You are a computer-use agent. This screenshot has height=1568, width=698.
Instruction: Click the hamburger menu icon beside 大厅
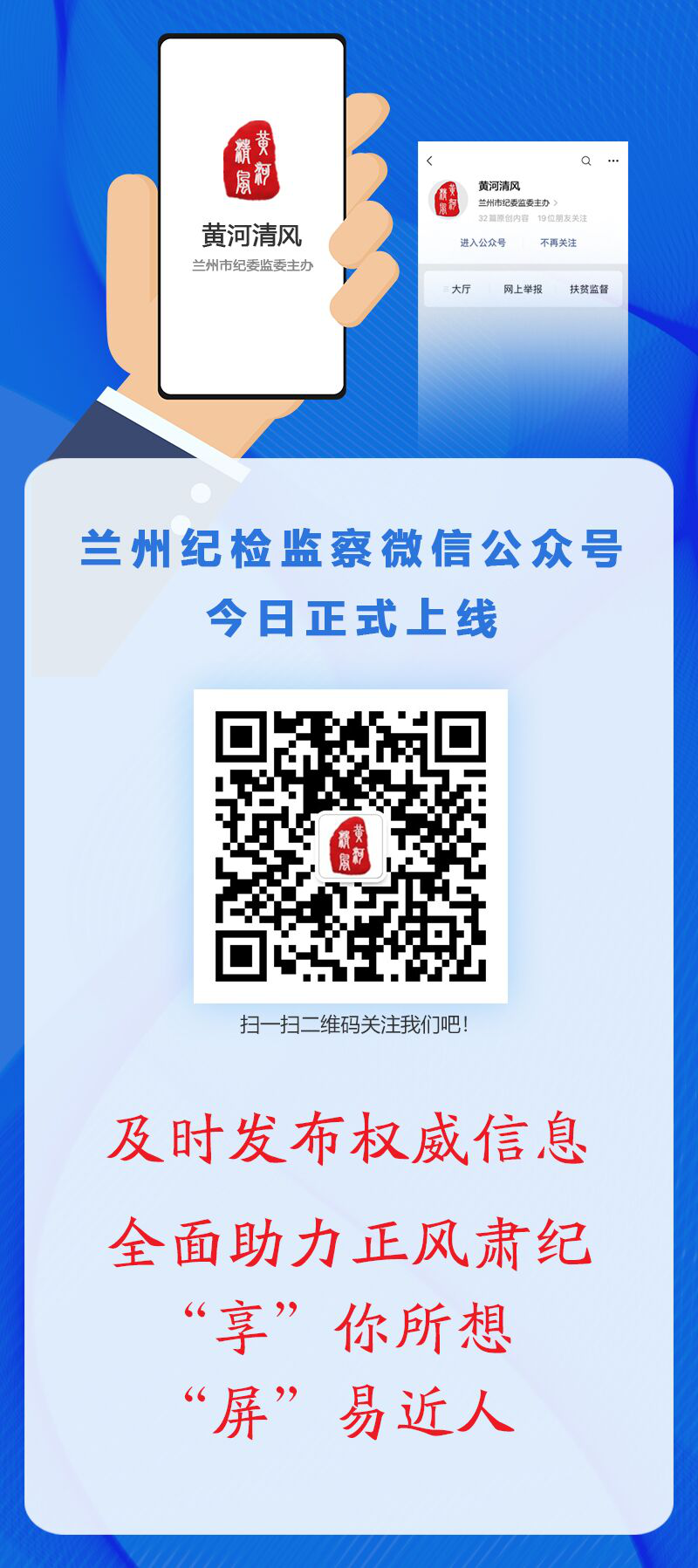click(445, 289)
